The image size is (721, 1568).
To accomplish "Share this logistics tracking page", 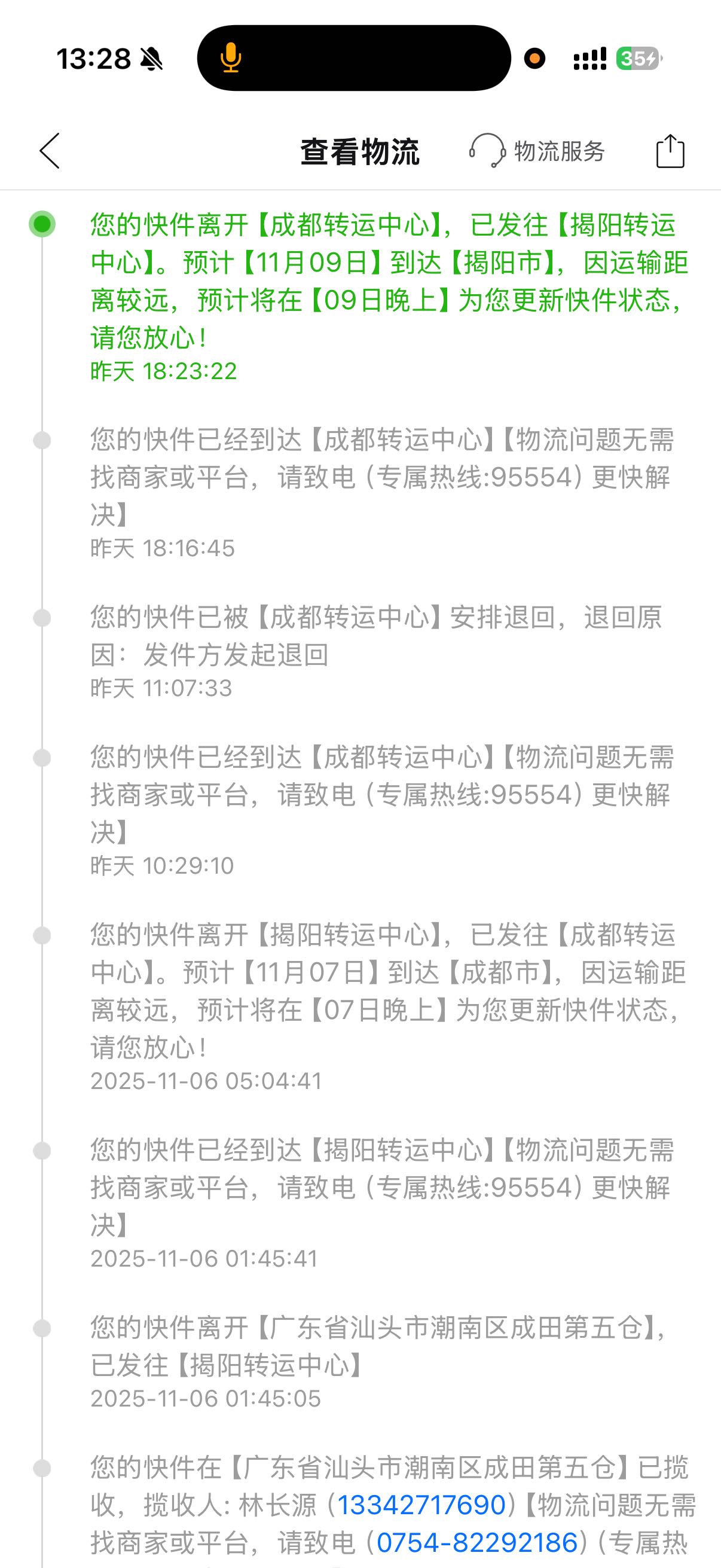I will pos(670,151).
